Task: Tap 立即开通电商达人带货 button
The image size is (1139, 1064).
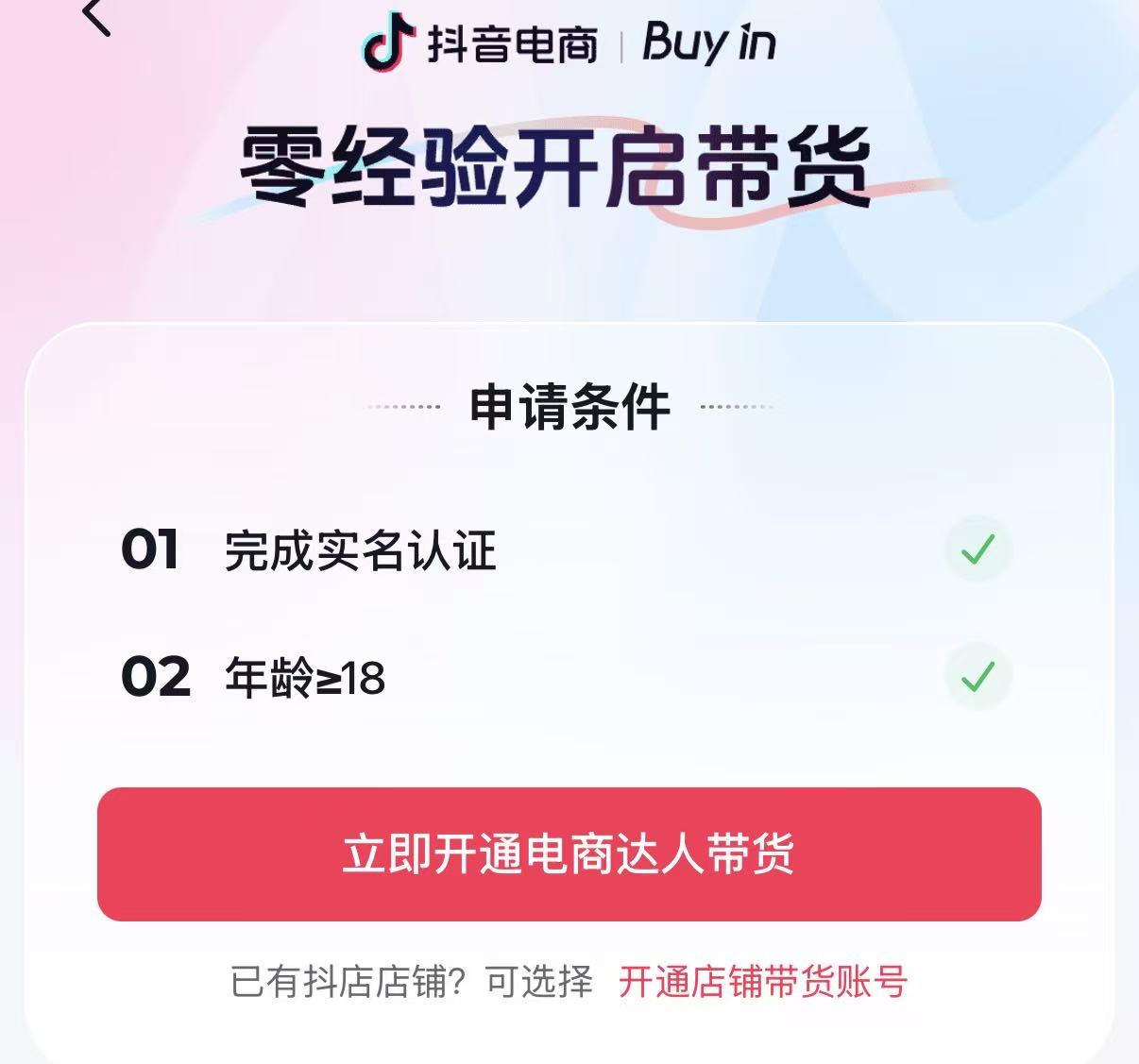Action: [x=569, y=853]
